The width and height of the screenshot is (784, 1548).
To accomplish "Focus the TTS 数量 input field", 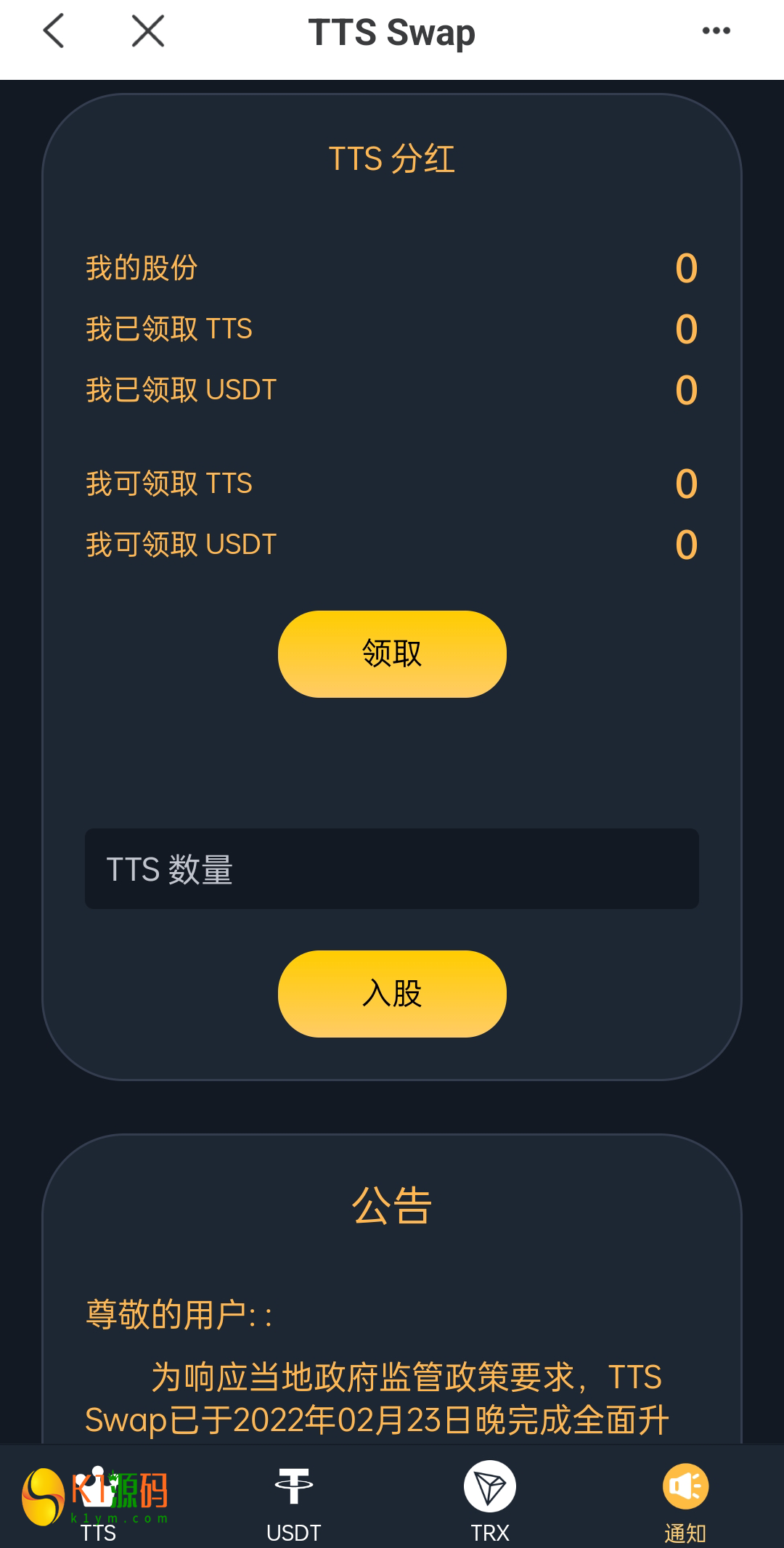I will [x=392, y=868].
